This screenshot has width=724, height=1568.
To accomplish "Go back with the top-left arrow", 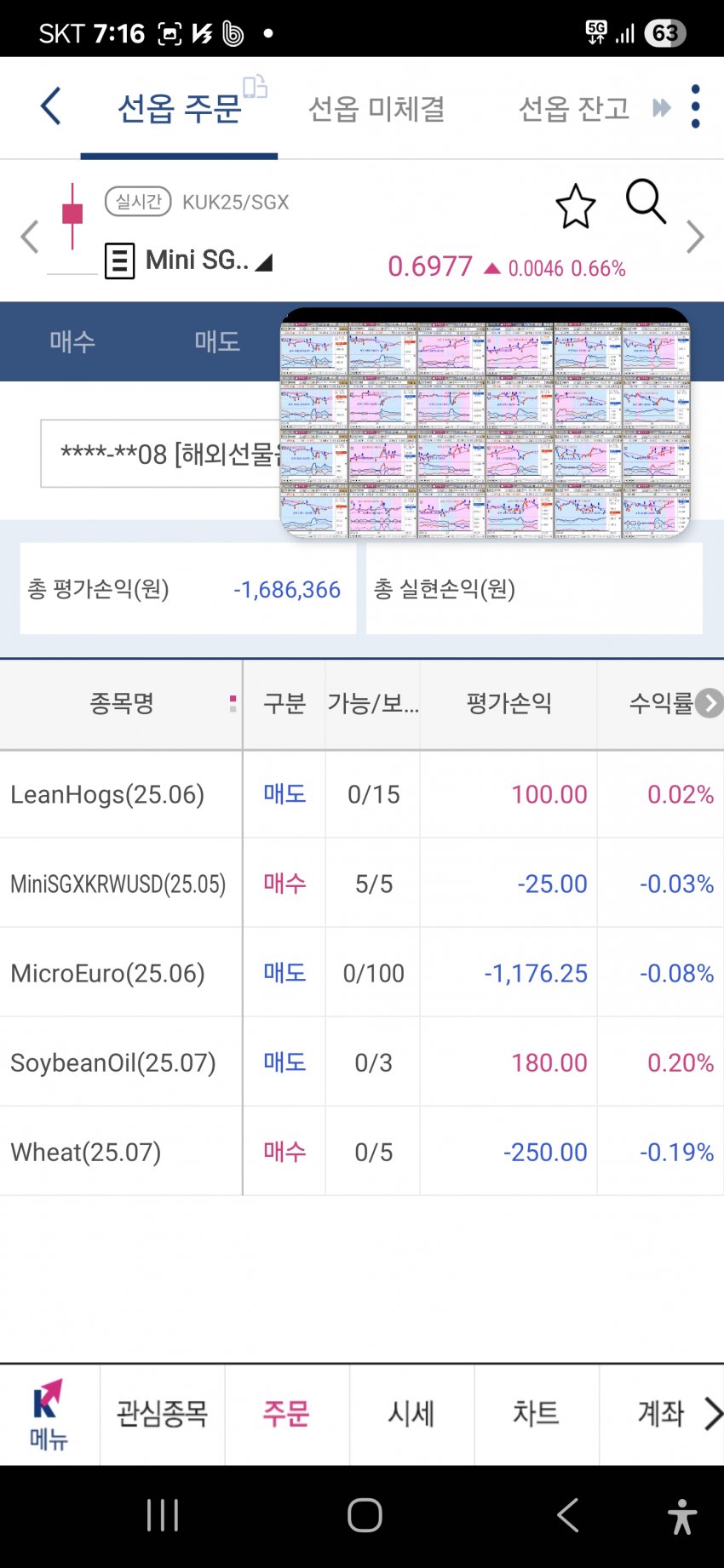I will pos(51,106).
